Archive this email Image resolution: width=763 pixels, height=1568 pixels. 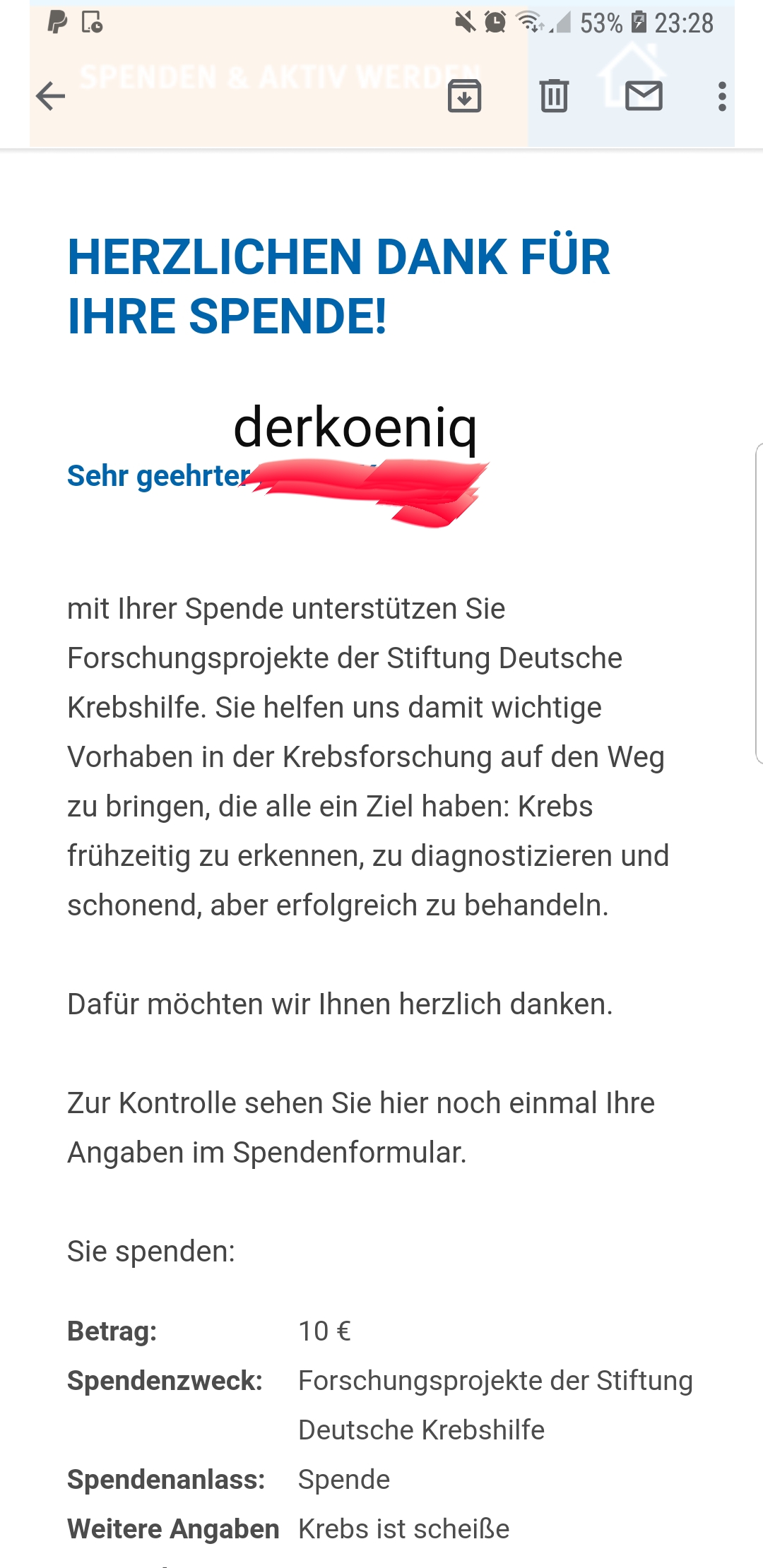(x=464, y=96)
